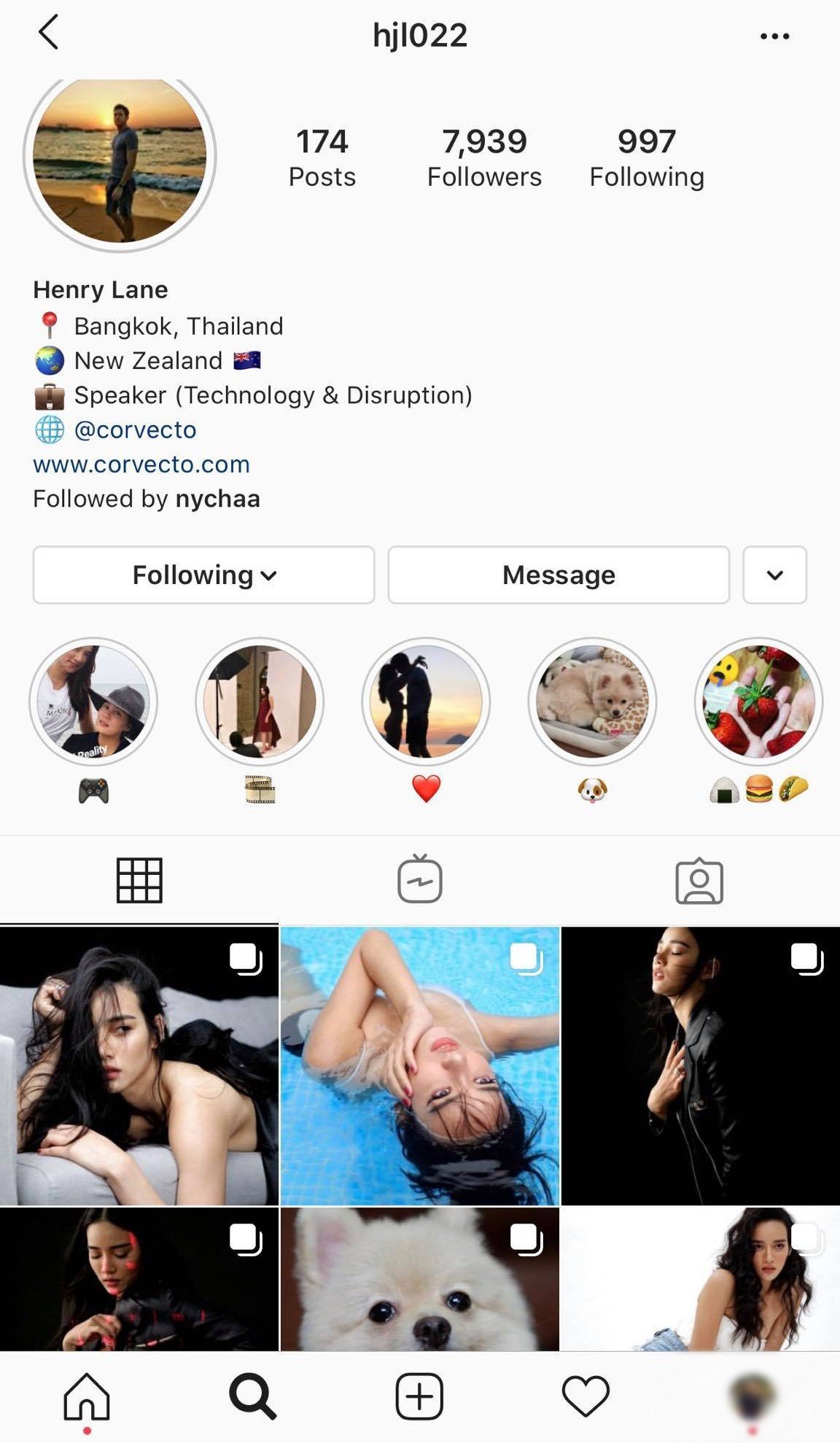Open the film reel story highlight
Viewport: 840px width, 1443px height.
260,701
